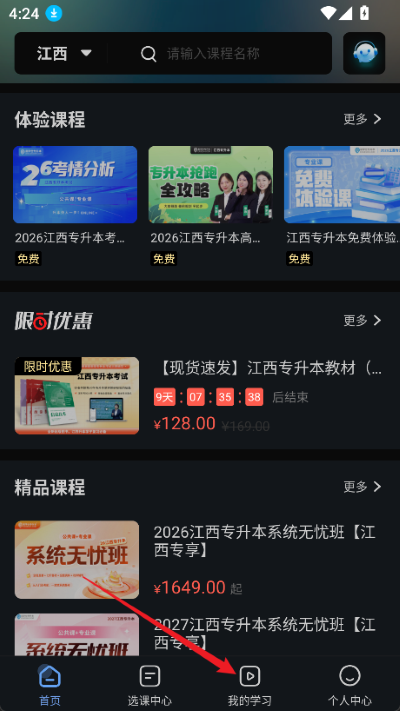Open 更多 next to 限时优惠
400x711 pixels.
point(362,321)
